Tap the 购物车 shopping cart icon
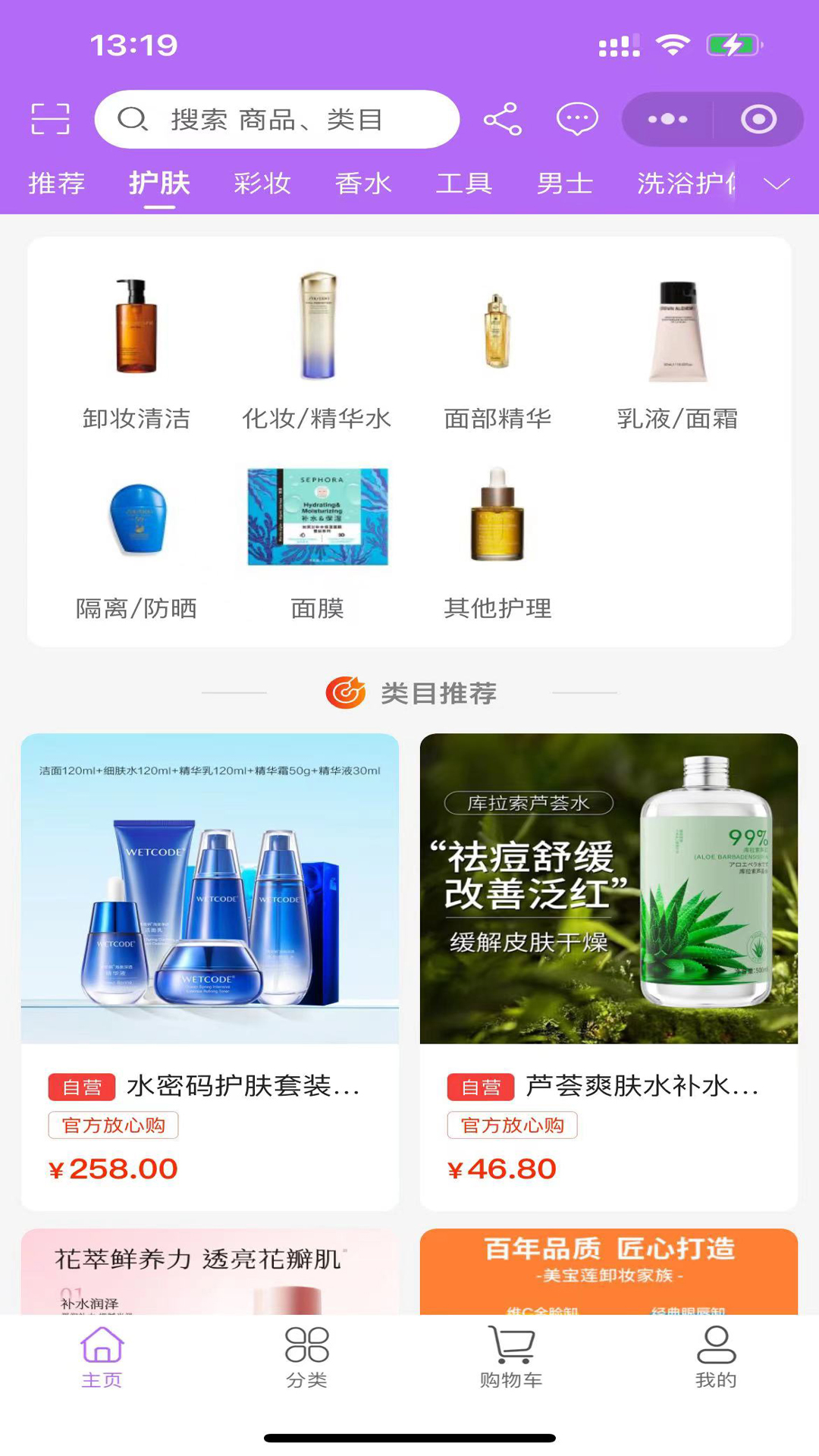 coord(511,1357)
